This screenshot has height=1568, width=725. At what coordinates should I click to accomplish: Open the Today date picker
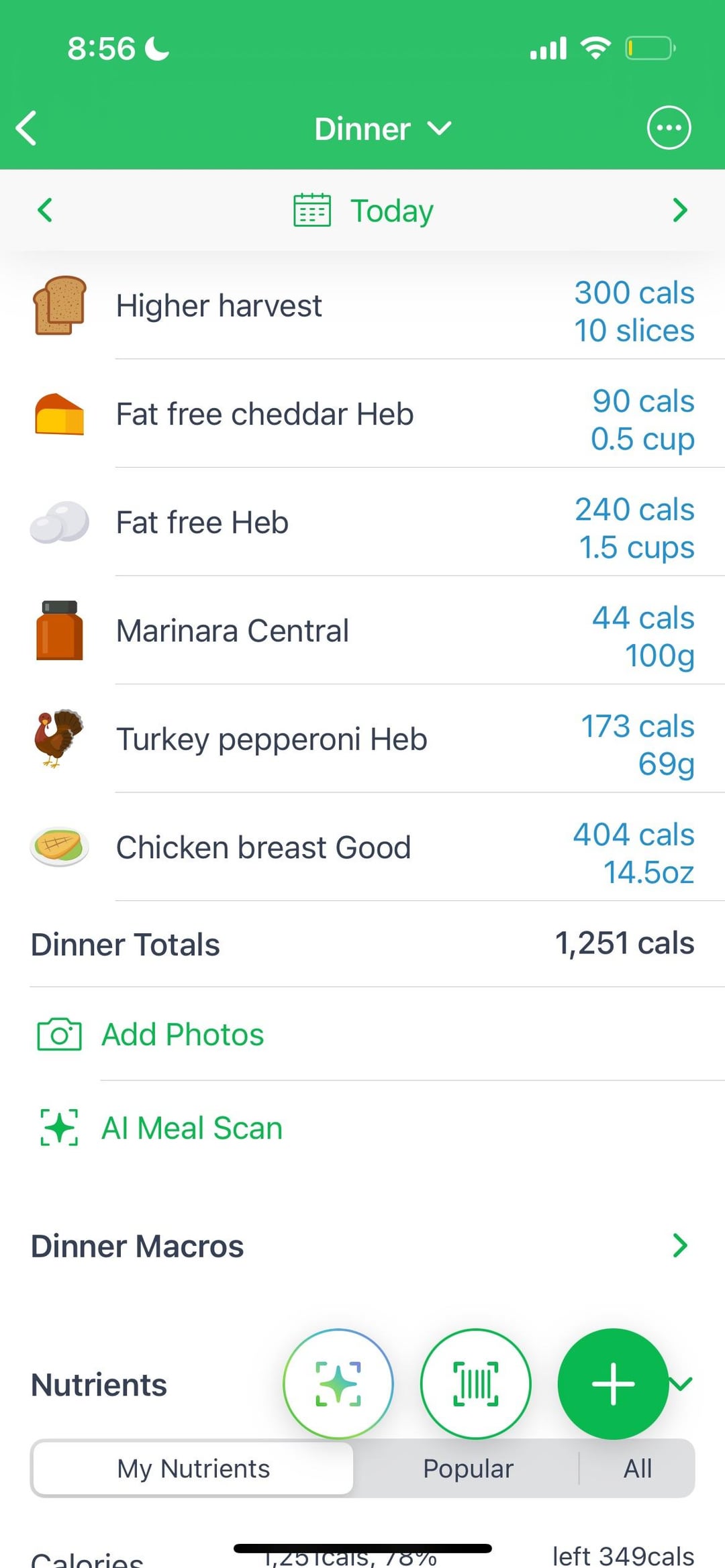point(363,211)
